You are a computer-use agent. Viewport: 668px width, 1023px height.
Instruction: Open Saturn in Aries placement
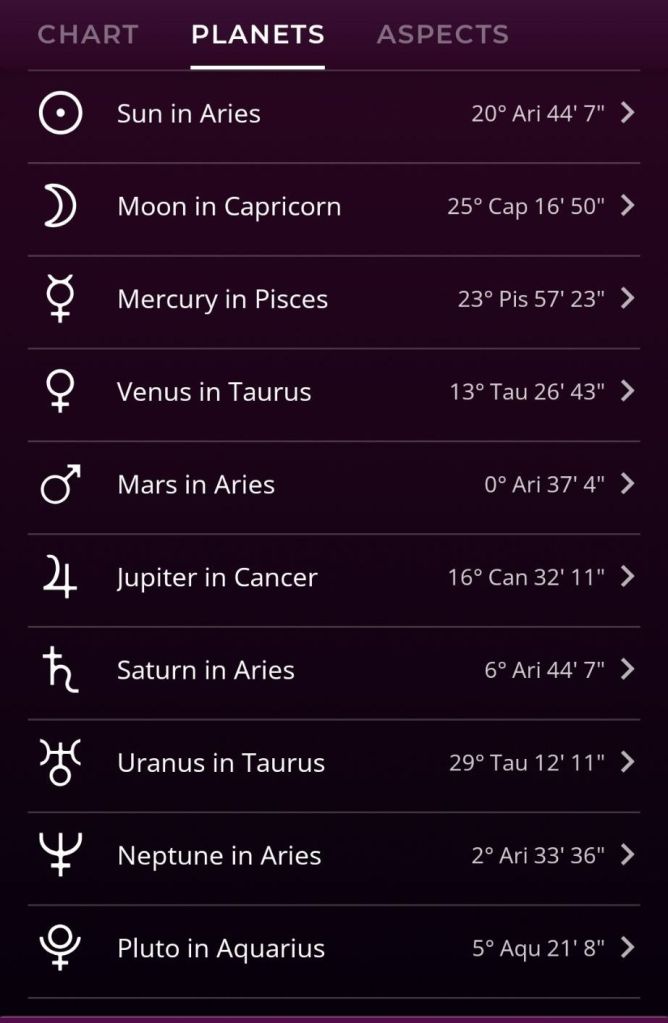click(x=334, y=670)
